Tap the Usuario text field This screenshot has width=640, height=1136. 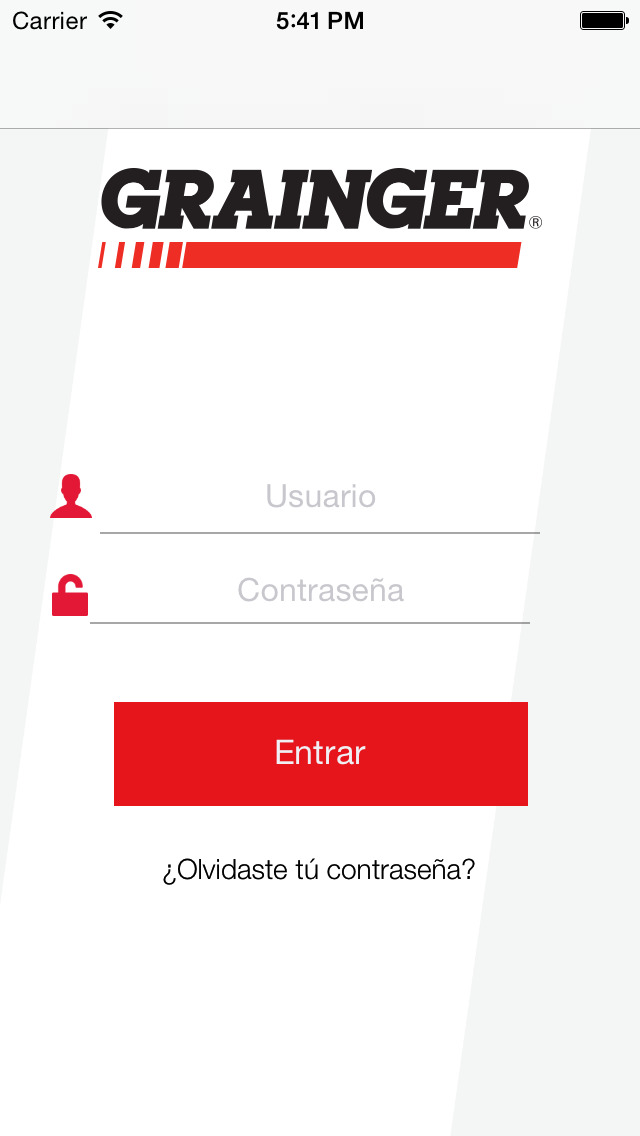[320, 497]
